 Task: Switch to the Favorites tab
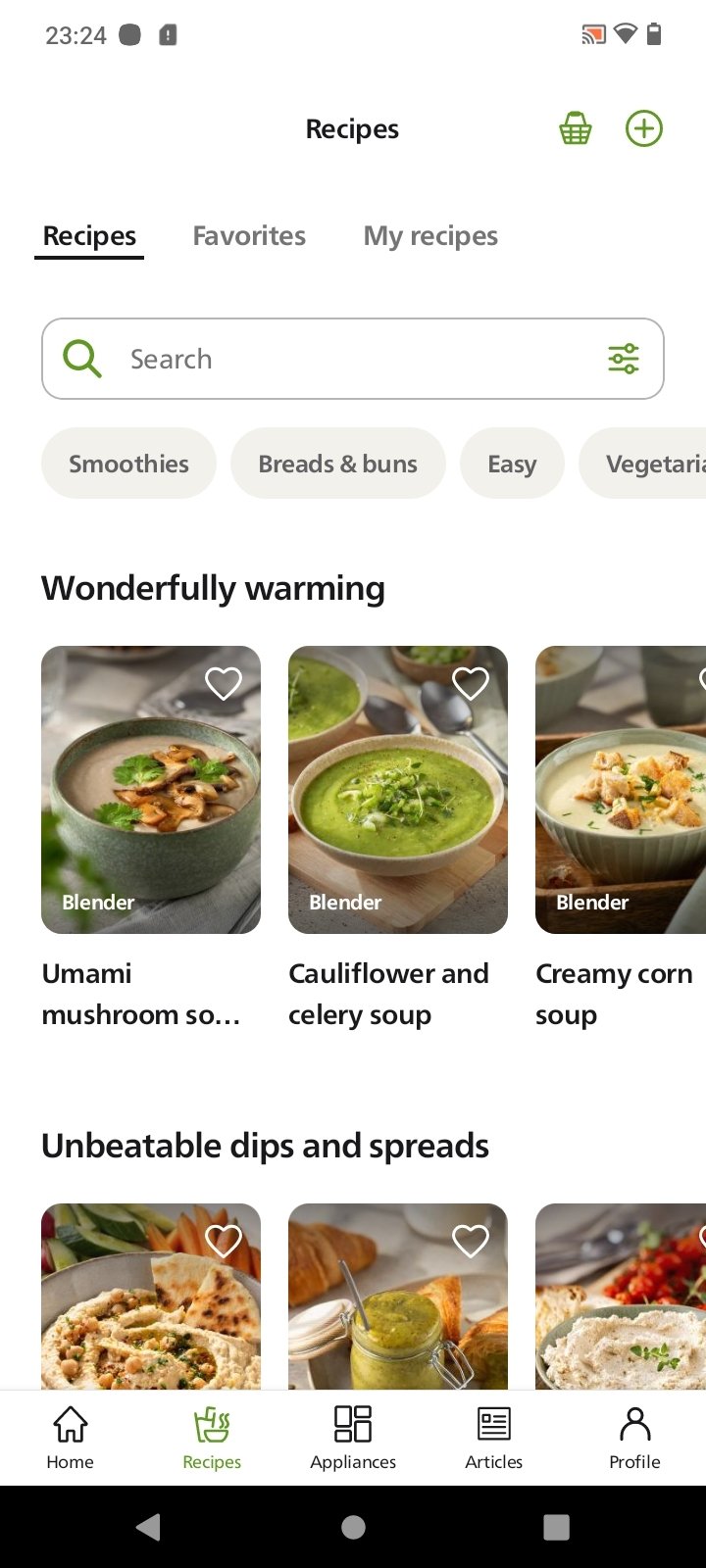tap(249, 236)
